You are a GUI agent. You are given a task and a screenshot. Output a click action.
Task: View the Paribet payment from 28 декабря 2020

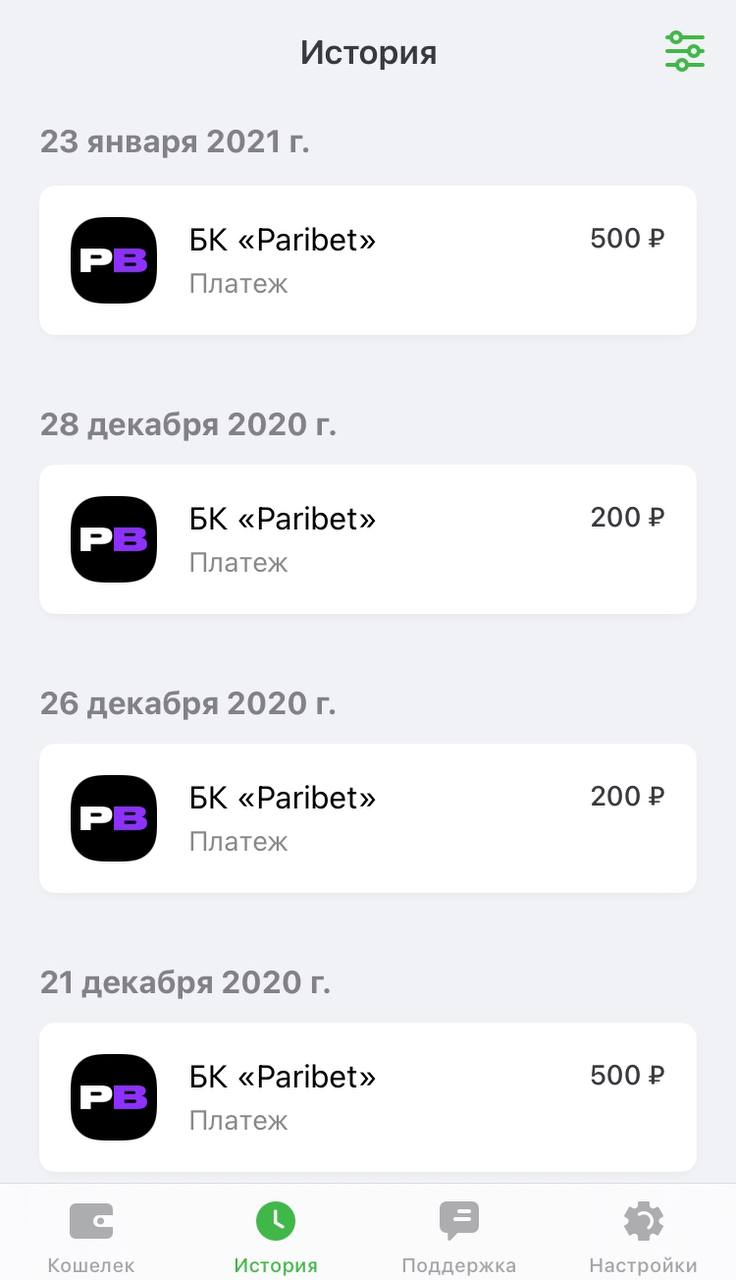[x=367, y=539]
